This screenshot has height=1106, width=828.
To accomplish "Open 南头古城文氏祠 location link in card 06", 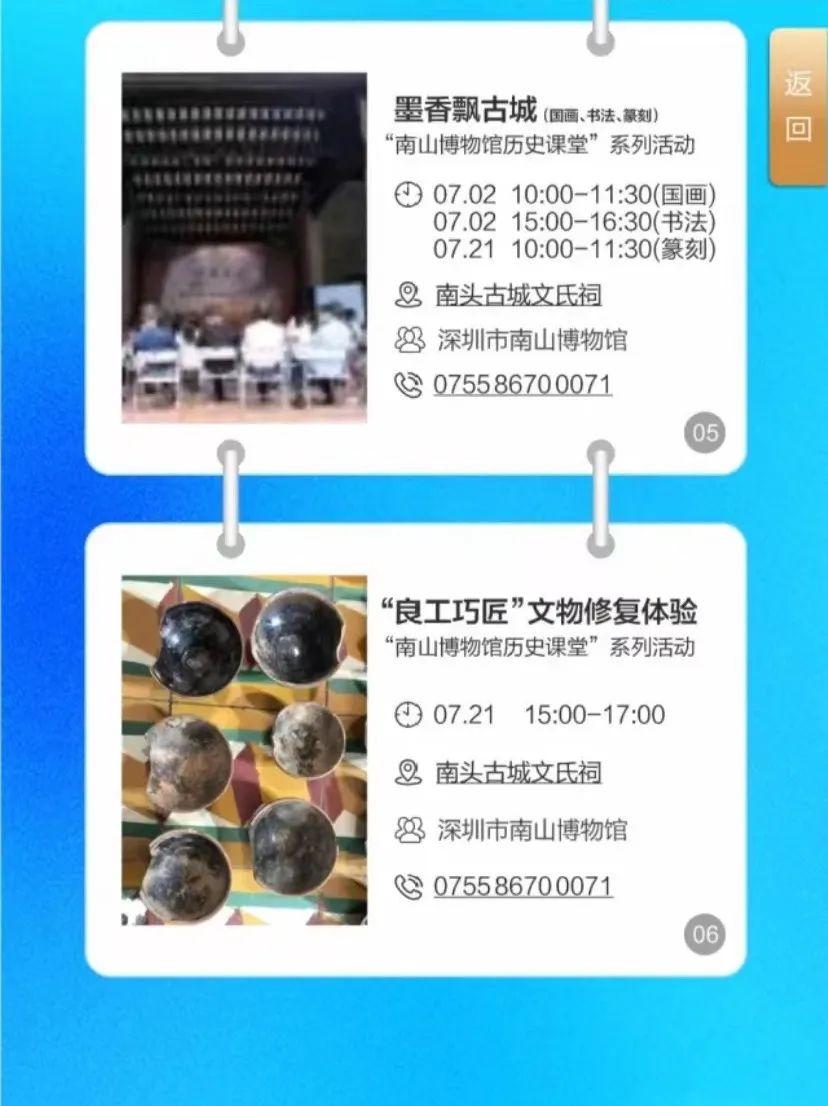I will (518, 772).
